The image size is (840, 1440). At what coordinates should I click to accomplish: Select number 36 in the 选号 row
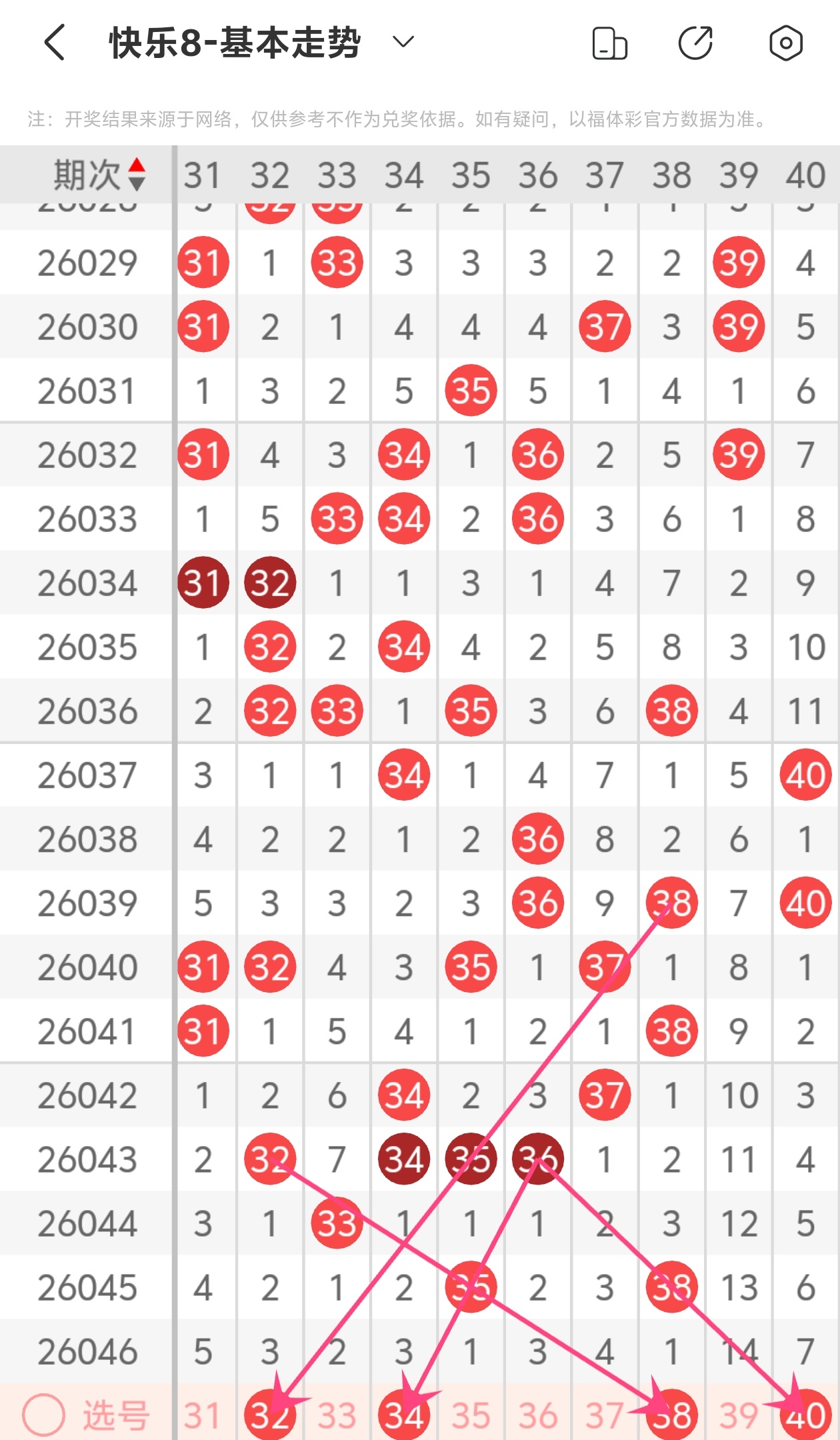538,1415
